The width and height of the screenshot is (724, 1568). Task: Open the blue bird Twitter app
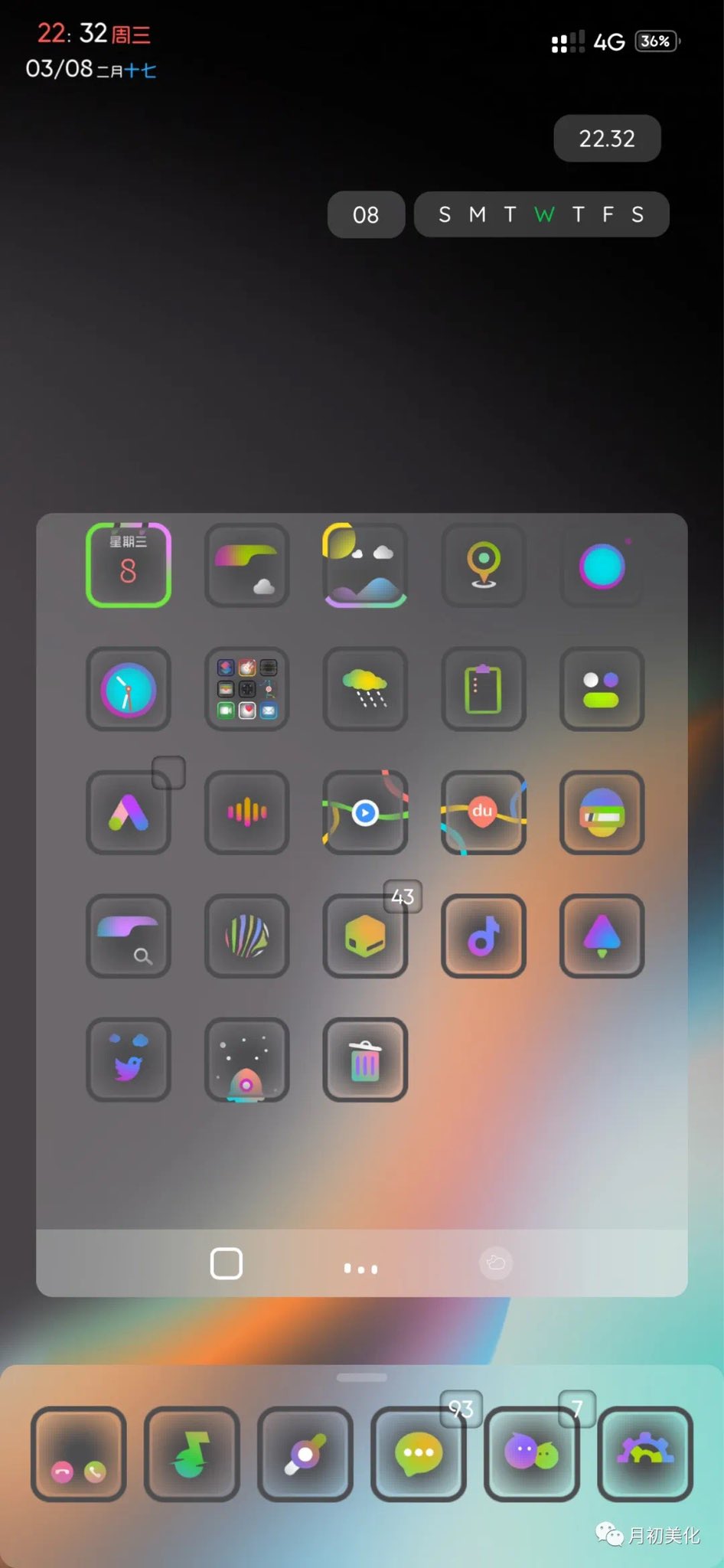click(x=129, y=1060)
